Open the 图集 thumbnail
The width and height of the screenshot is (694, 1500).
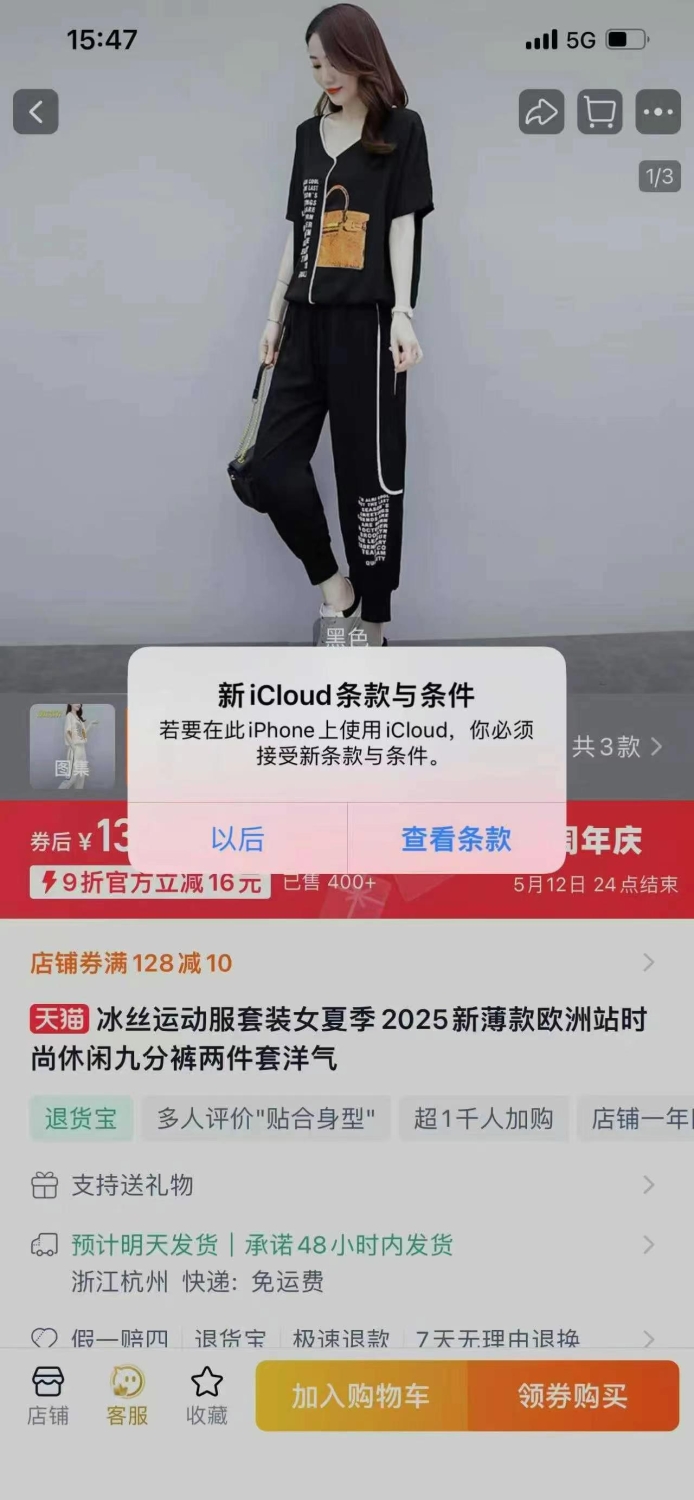click(x=72, y=746)
